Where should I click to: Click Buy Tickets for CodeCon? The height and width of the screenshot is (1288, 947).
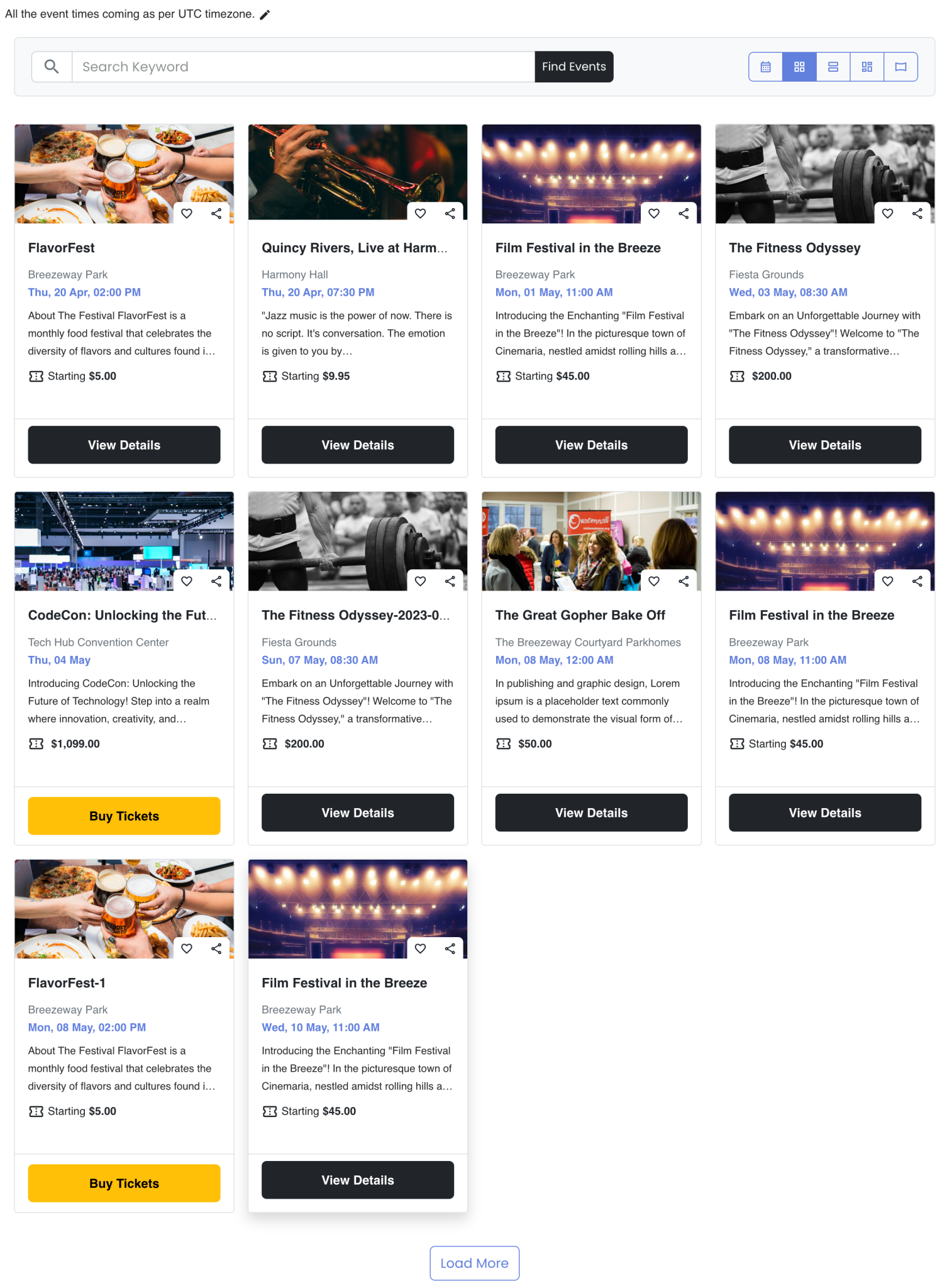(124, 816)
